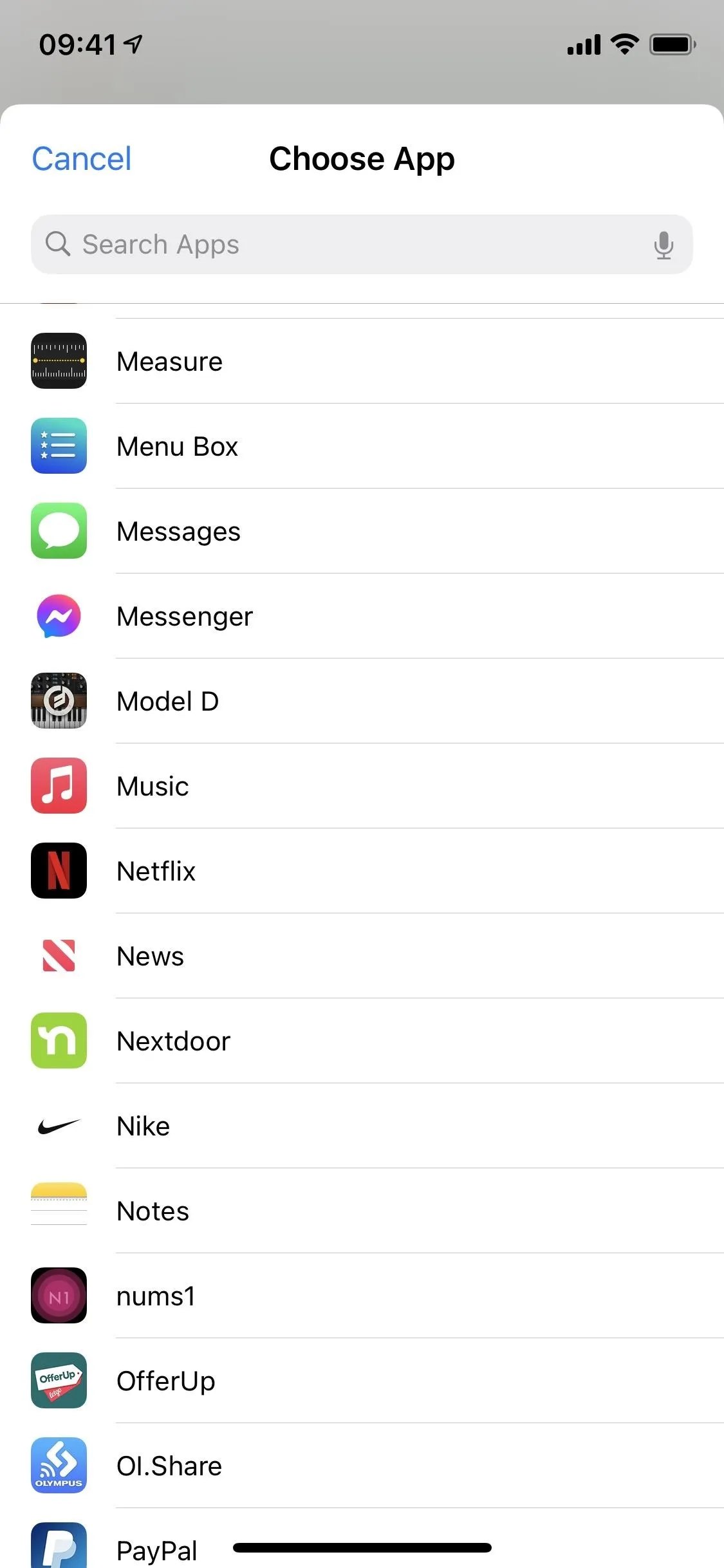Choose the OI.Share app
This screenshot has width=724, height=1568.
point(362,1466)
